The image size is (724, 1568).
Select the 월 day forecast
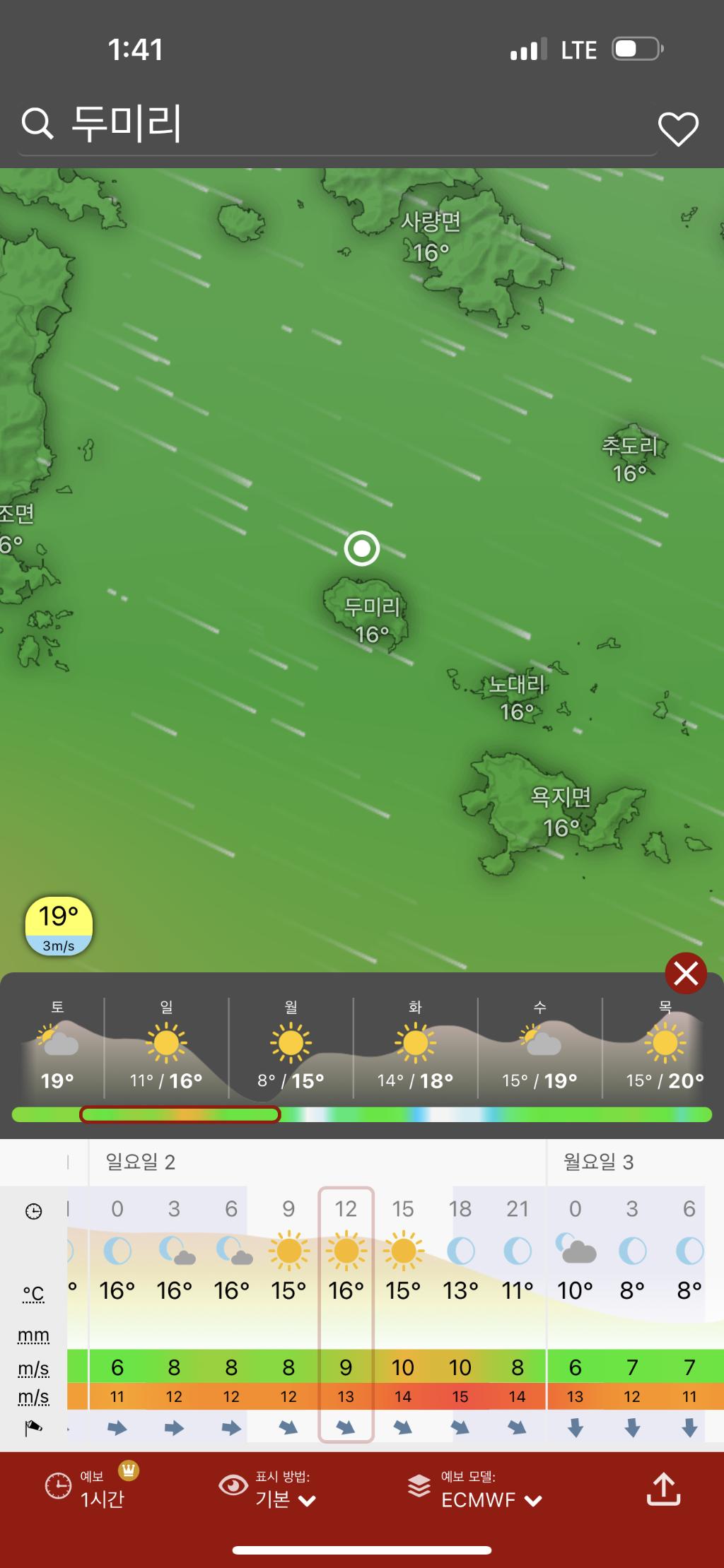point(291,1047)
